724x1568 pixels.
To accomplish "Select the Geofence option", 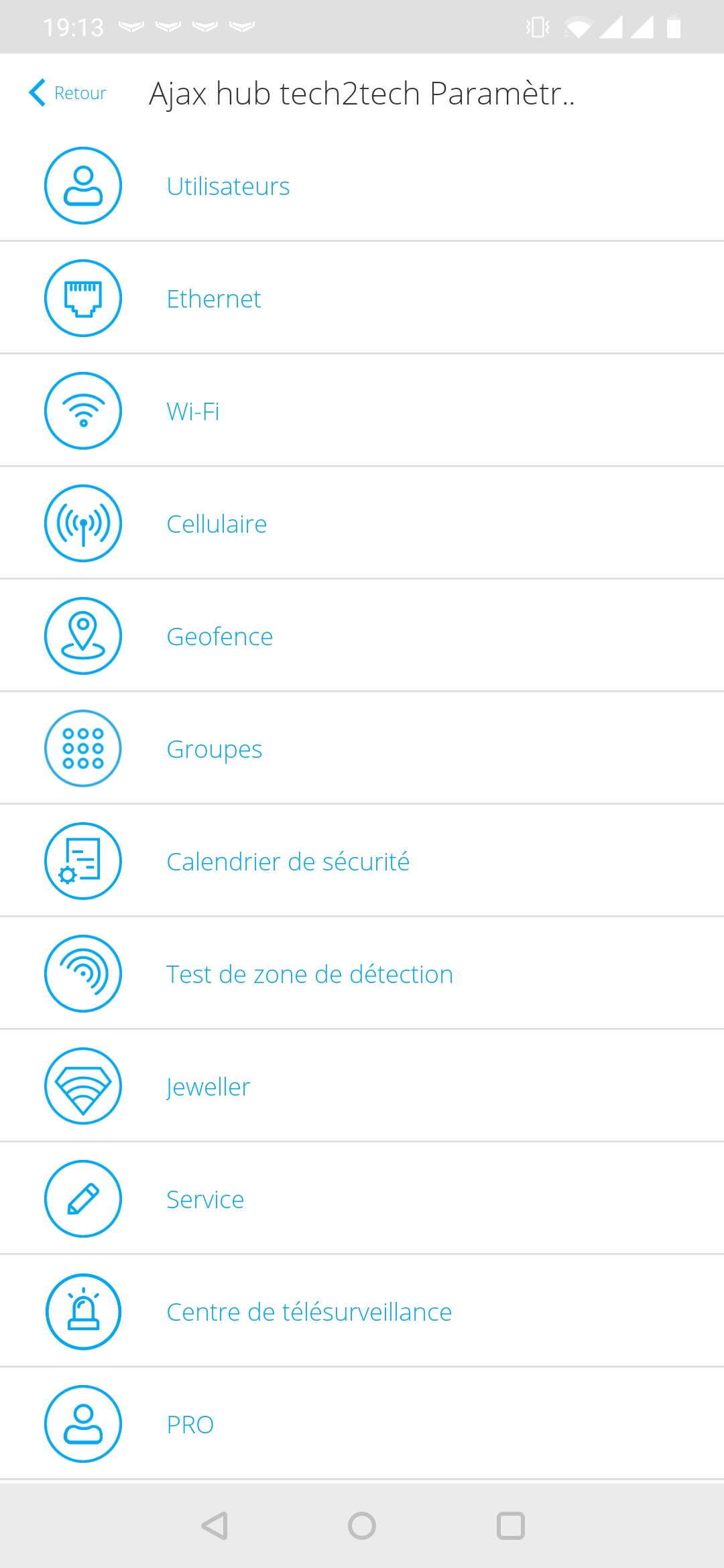I will (362, 636).
